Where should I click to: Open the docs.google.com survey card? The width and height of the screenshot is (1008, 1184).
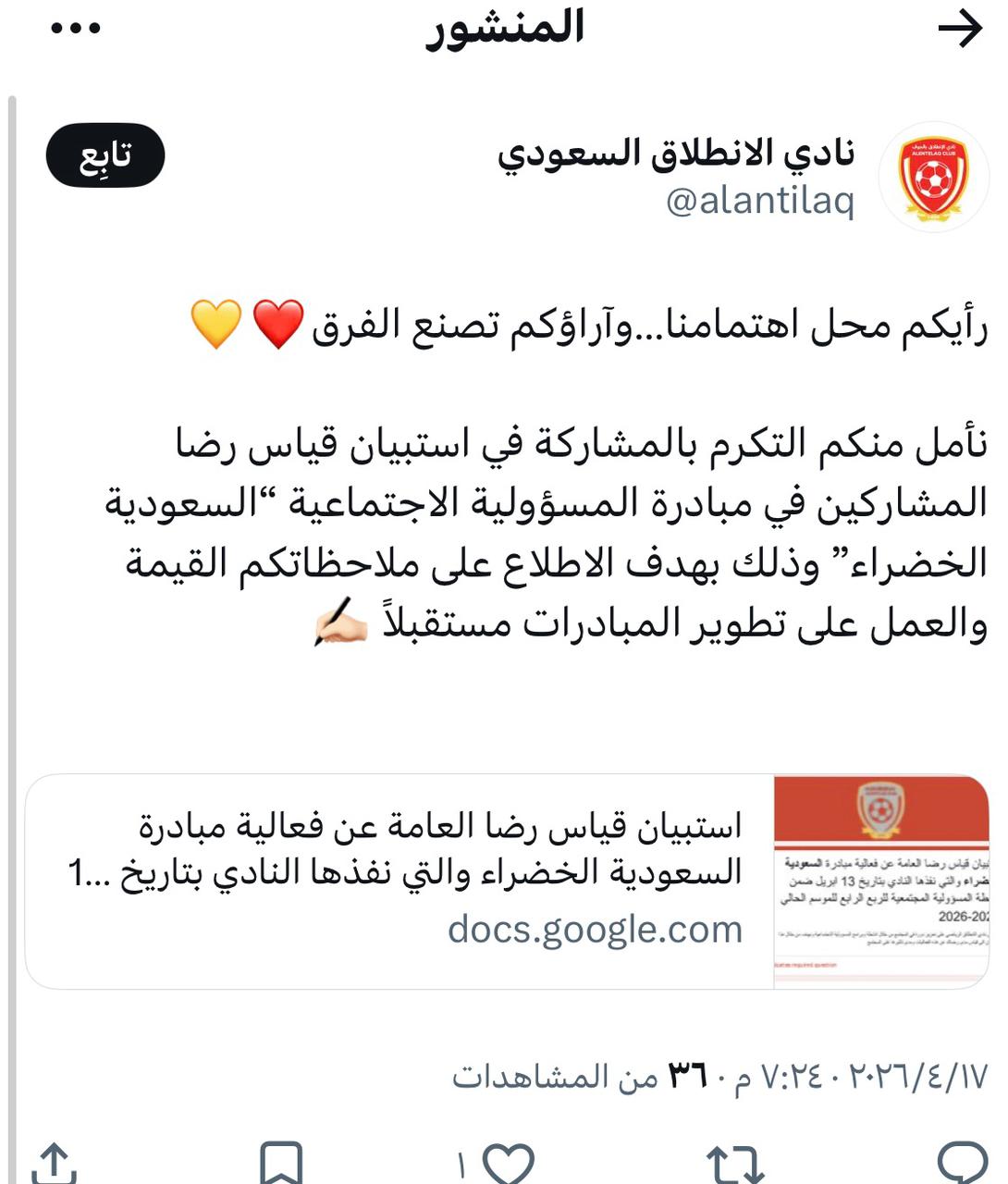coord(506,882)
